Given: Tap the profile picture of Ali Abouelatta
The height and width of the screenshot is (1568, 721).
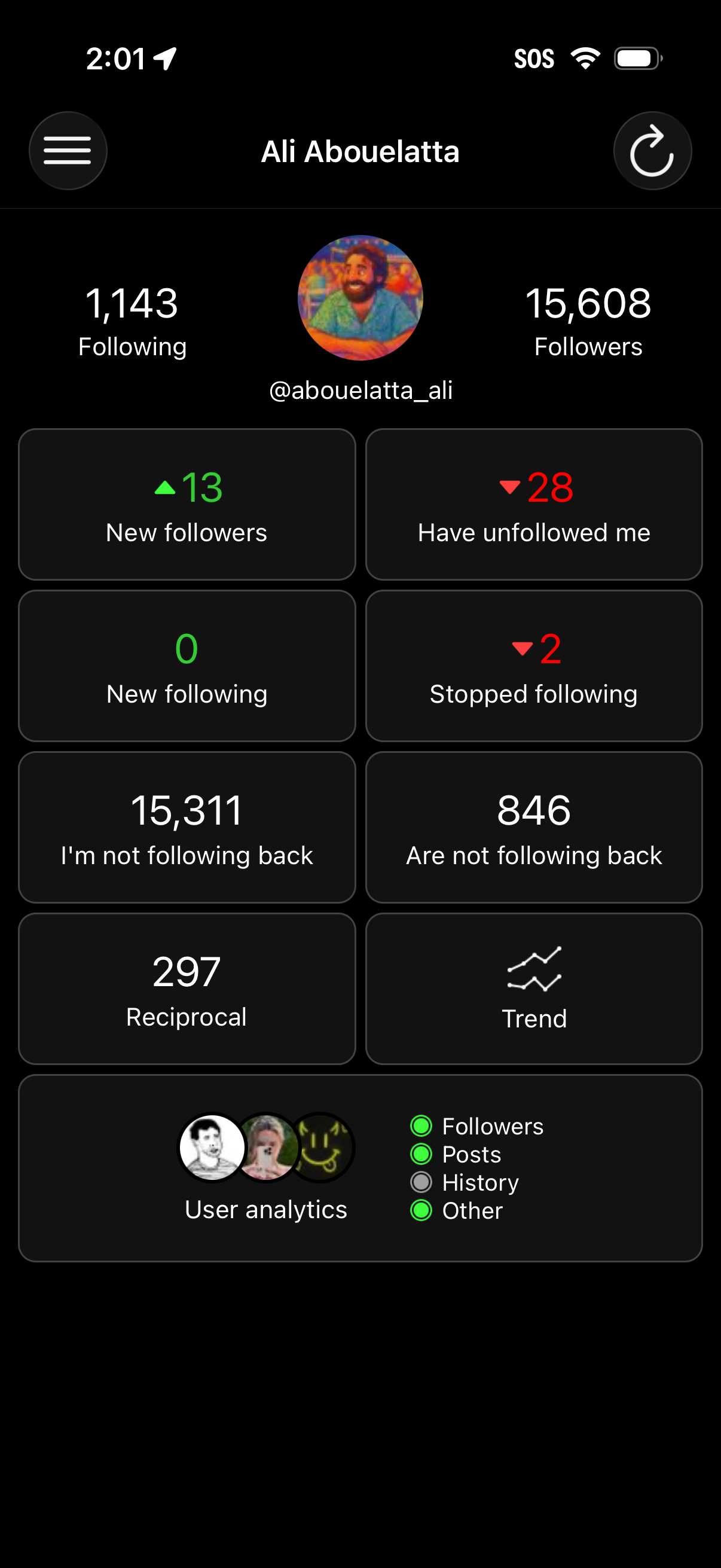Looking at the screenshot, I should (360, 298).
